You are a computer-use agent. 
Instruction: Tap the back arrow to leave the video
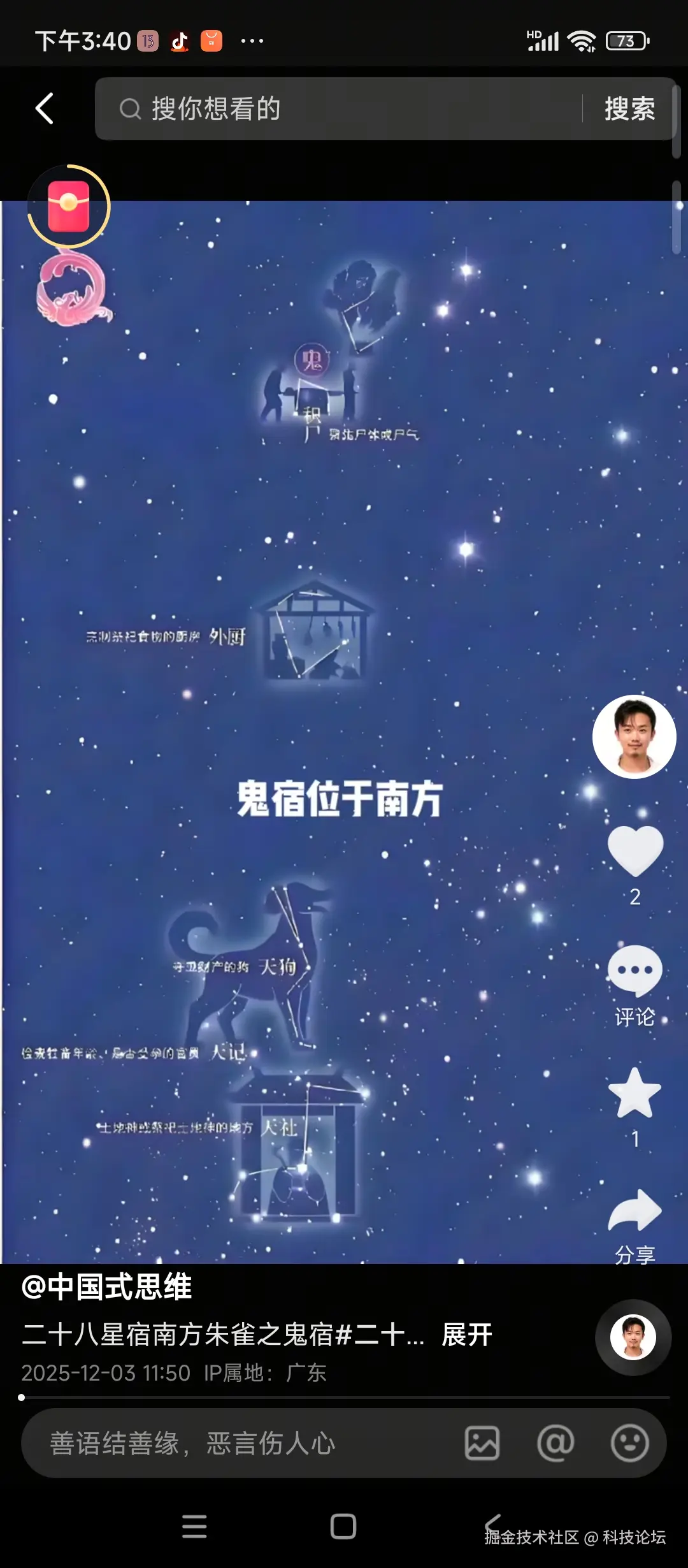(43, 107)
